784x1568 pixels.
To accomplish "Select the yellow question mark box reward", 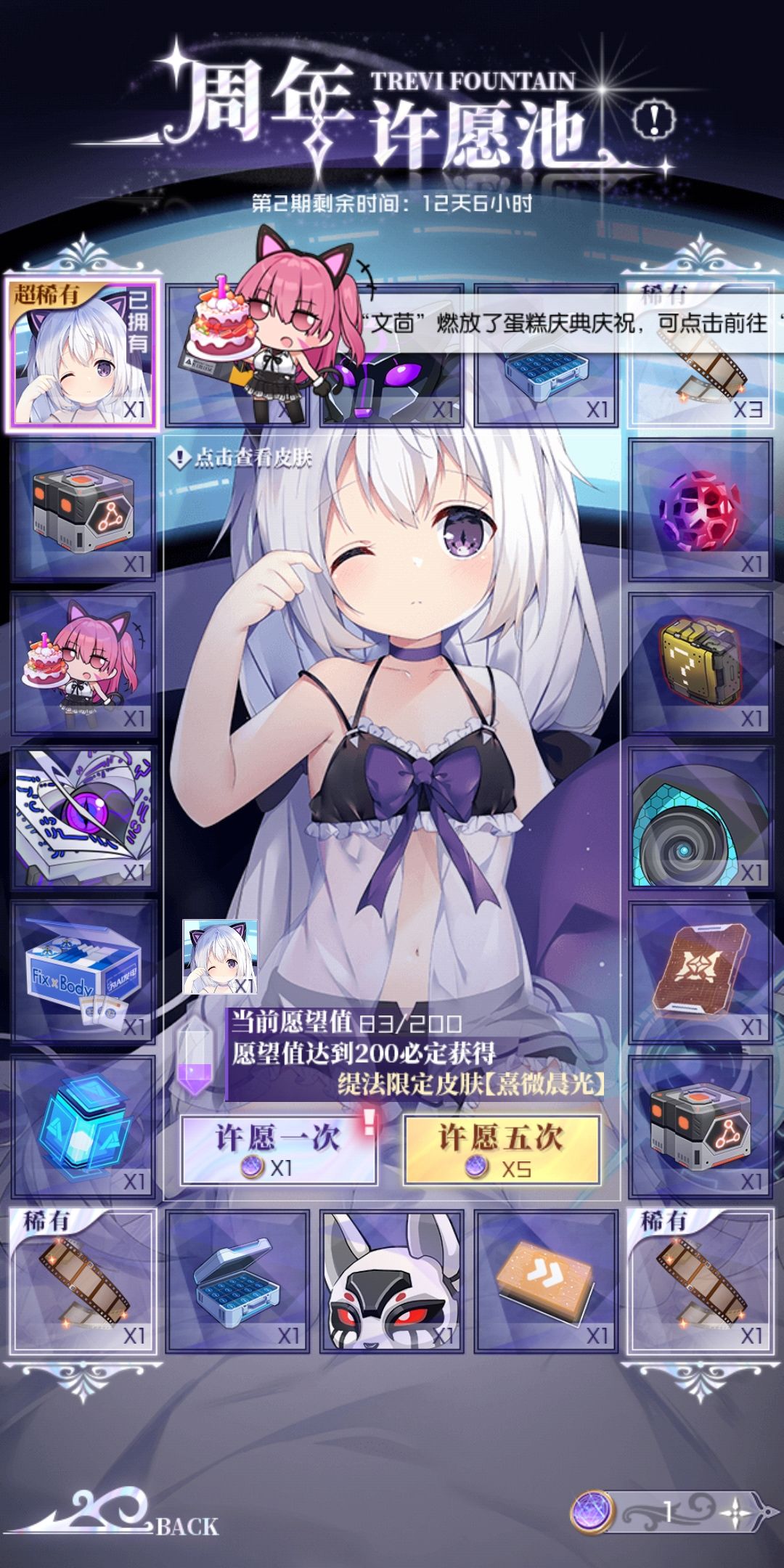I will (x=701, y=663).
